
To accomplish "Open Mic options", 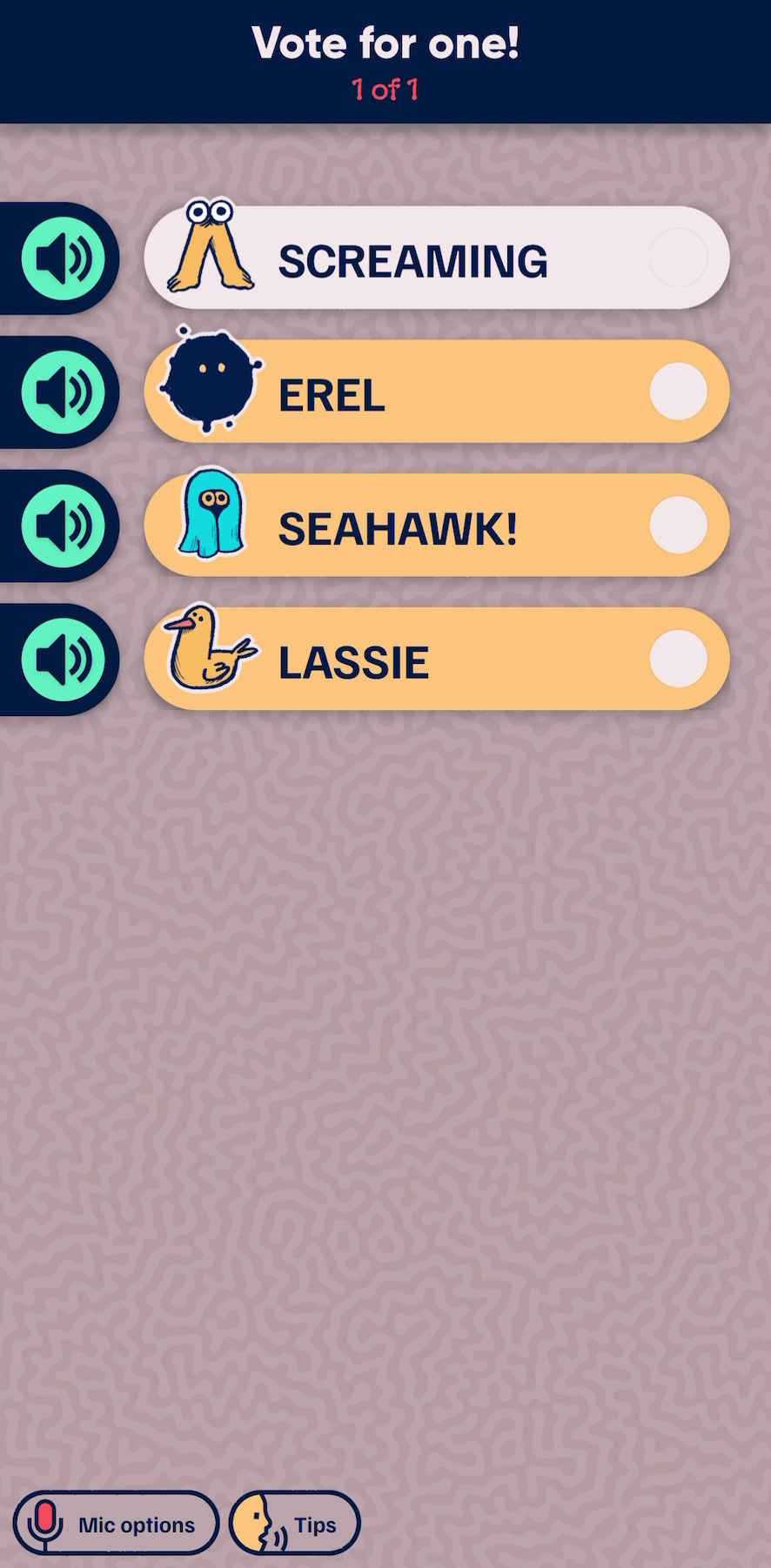I will pos(116,1524).
